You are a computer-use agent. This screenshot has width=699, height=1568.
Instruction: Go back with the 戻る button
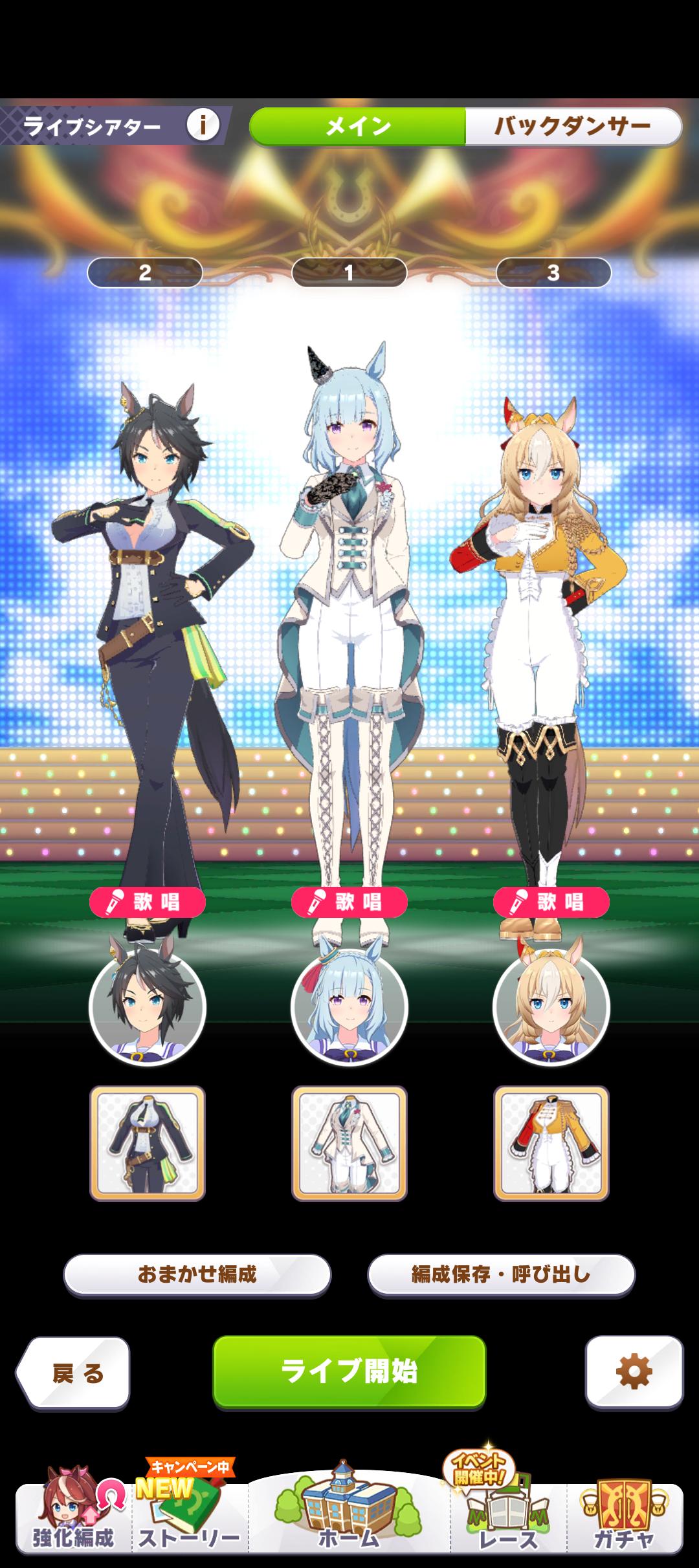pyautogui.click(x=74, y=1372)
